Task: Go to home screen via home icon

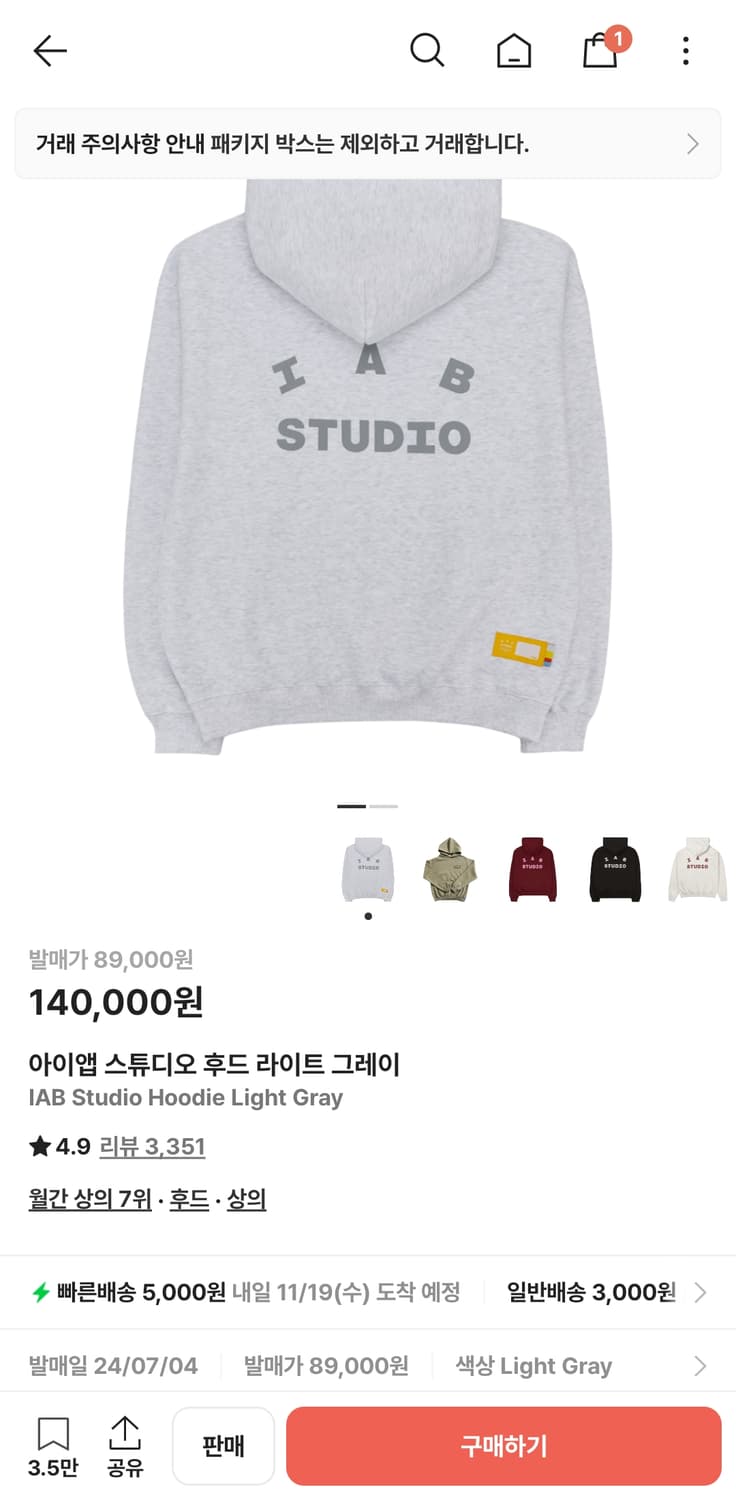Action: pyautogui.click(x=513, y=50)
